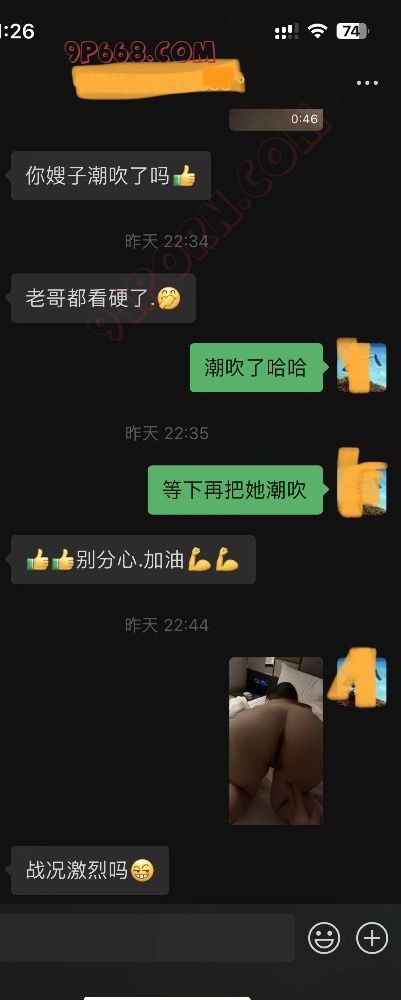
Task: Tap the message input field
Action: [147, 938]
